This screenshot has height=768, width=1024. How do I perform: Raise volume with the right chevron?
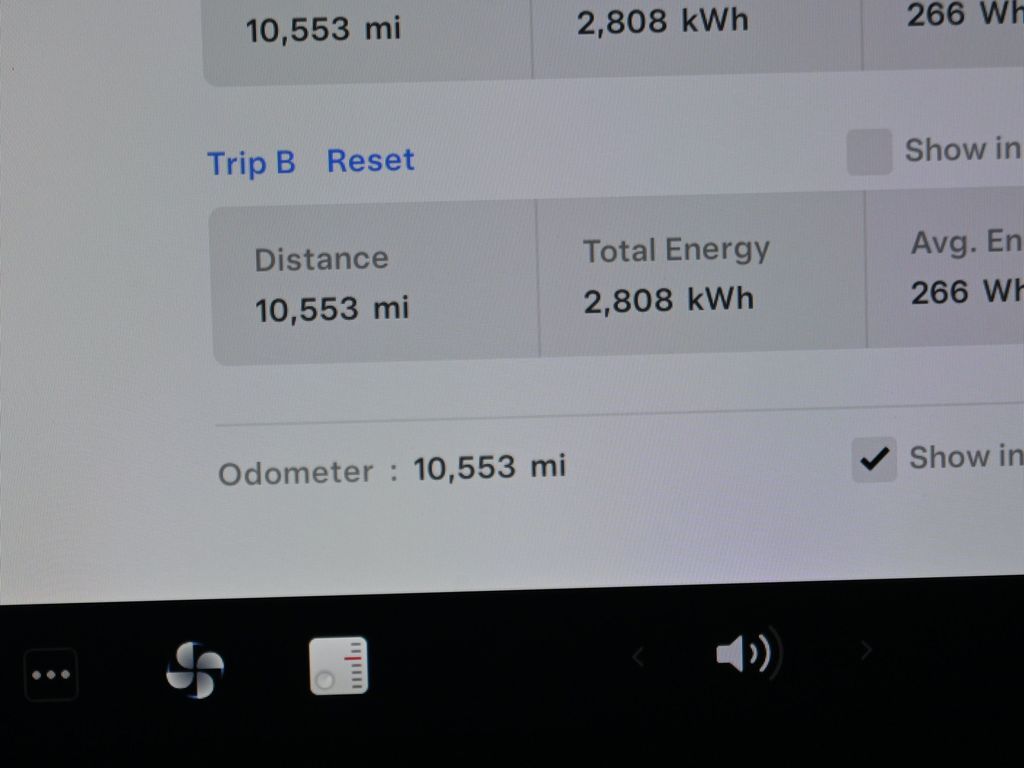(866, 651)
